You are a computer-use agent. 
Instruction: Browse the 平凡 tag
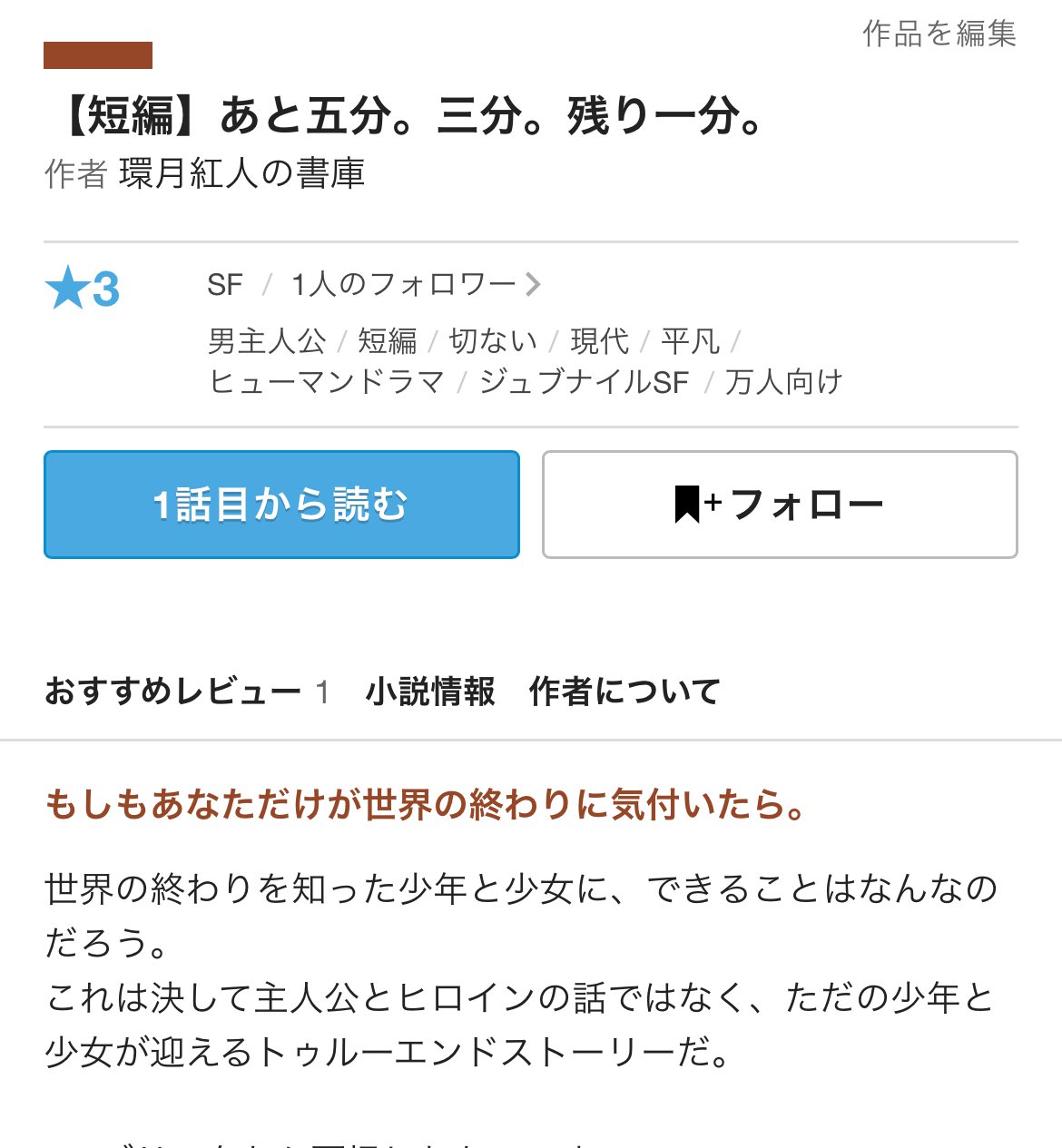pos(690,341)
